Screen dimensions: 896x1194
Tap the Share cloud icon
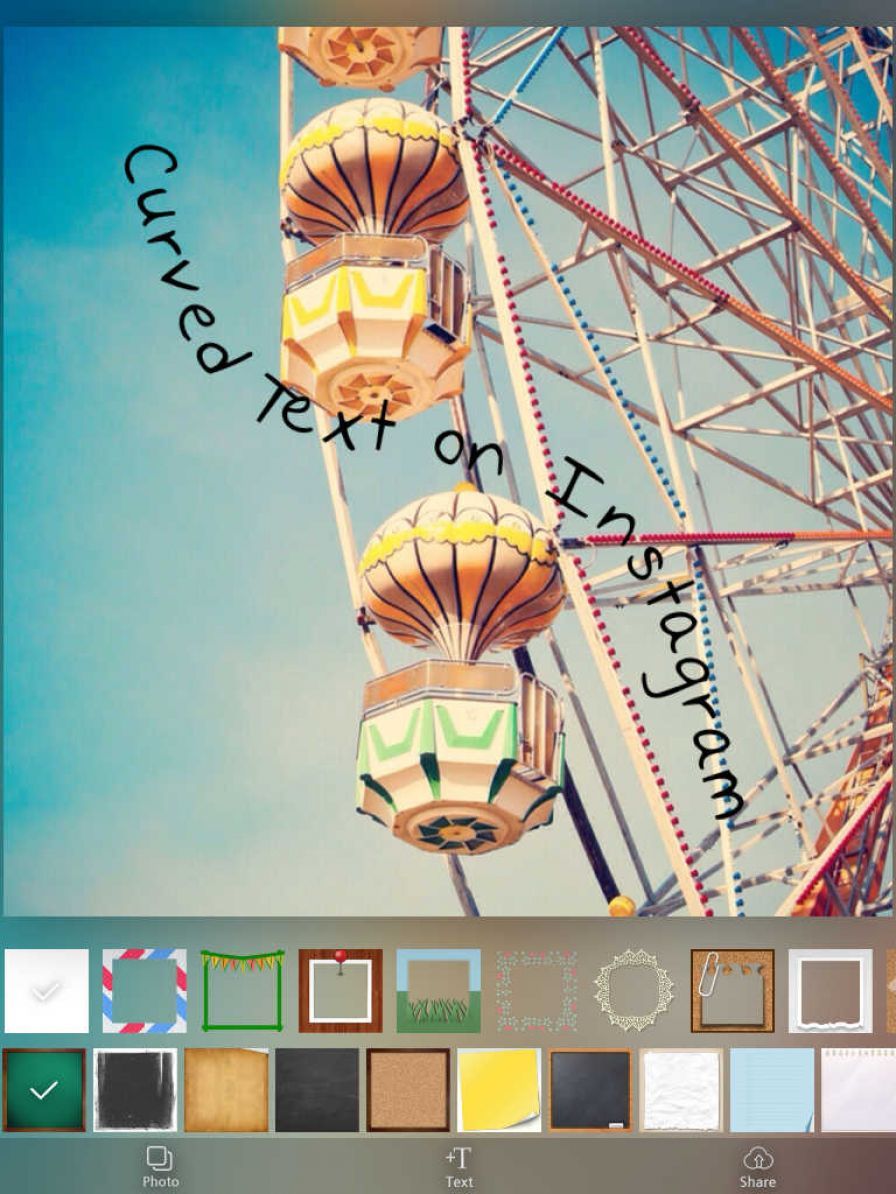tap(757, 1155)
